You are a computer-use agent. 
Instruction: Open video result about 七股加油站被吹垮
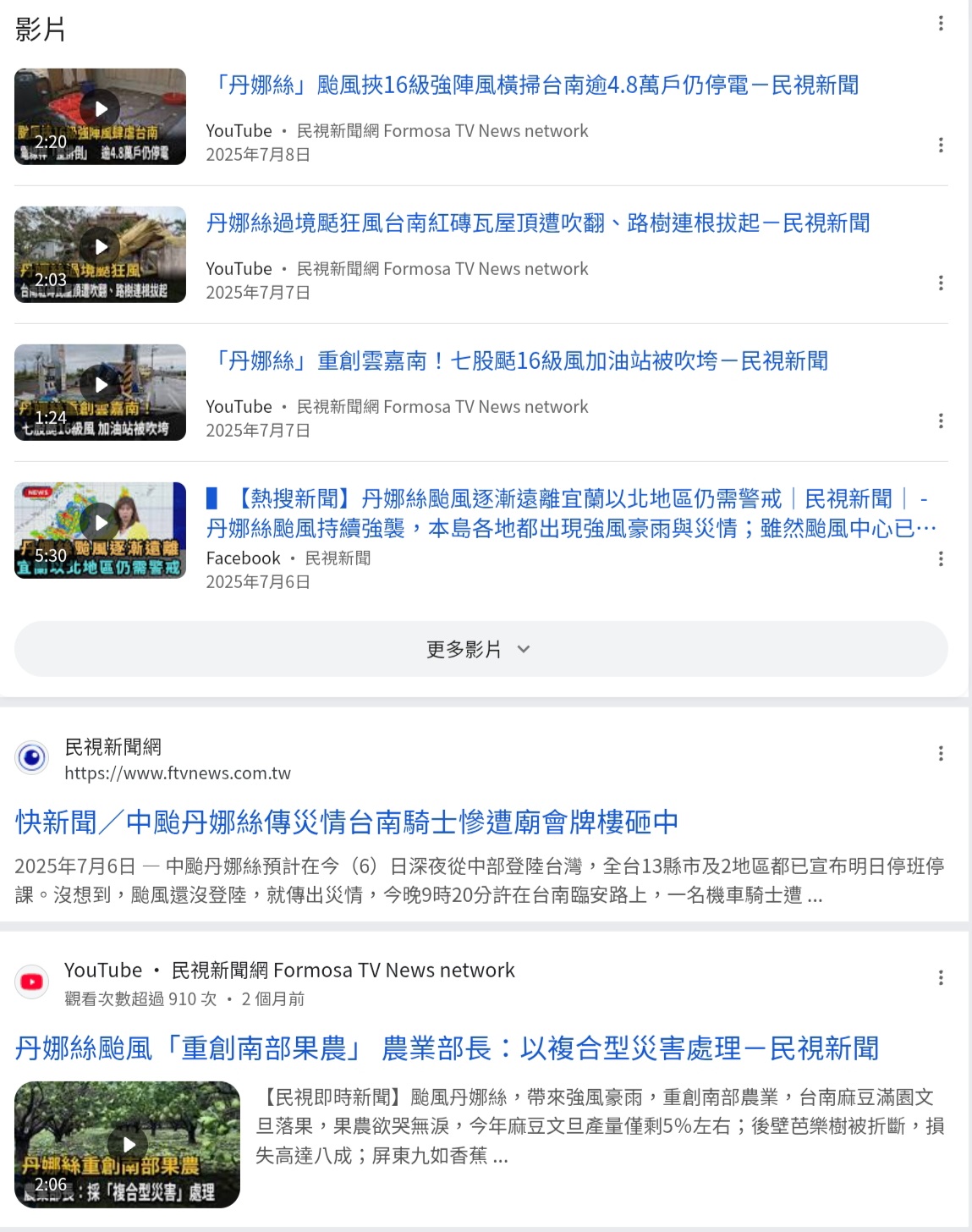click(x=518, y=361)
